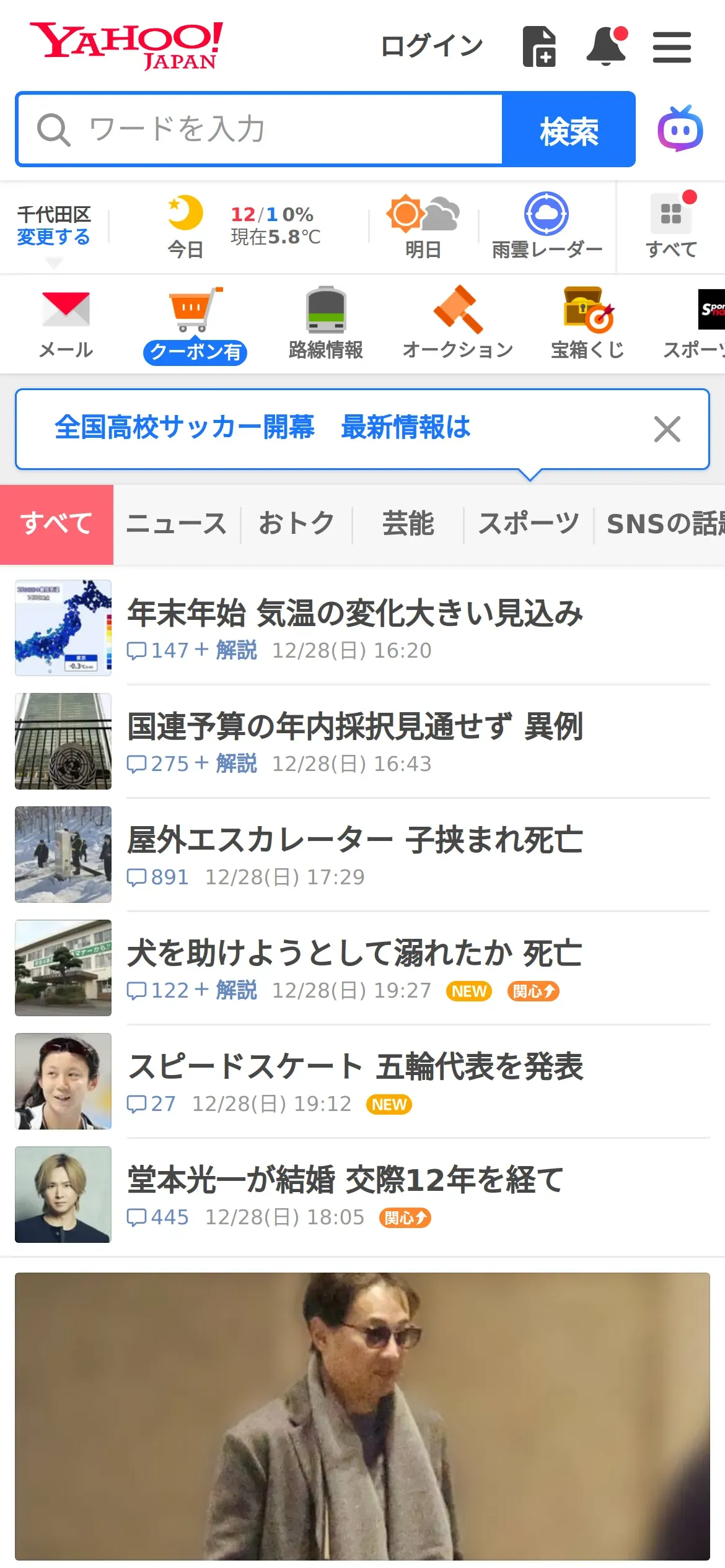Screen dimensions: 725x1568
Task: Dismiss the 全国高校サッカー開幕 banner
Action: pyautogui.click(x=667, y=429)
